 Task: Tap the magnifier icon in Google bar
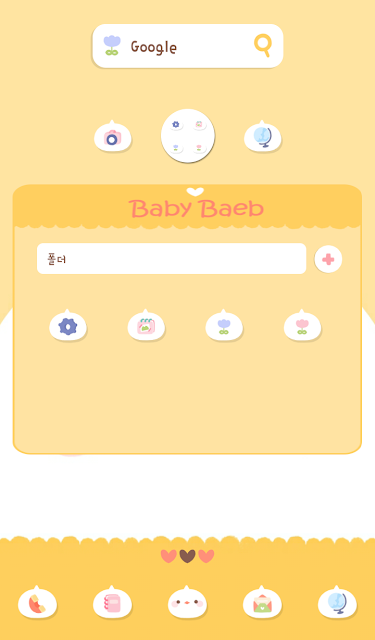263,45
